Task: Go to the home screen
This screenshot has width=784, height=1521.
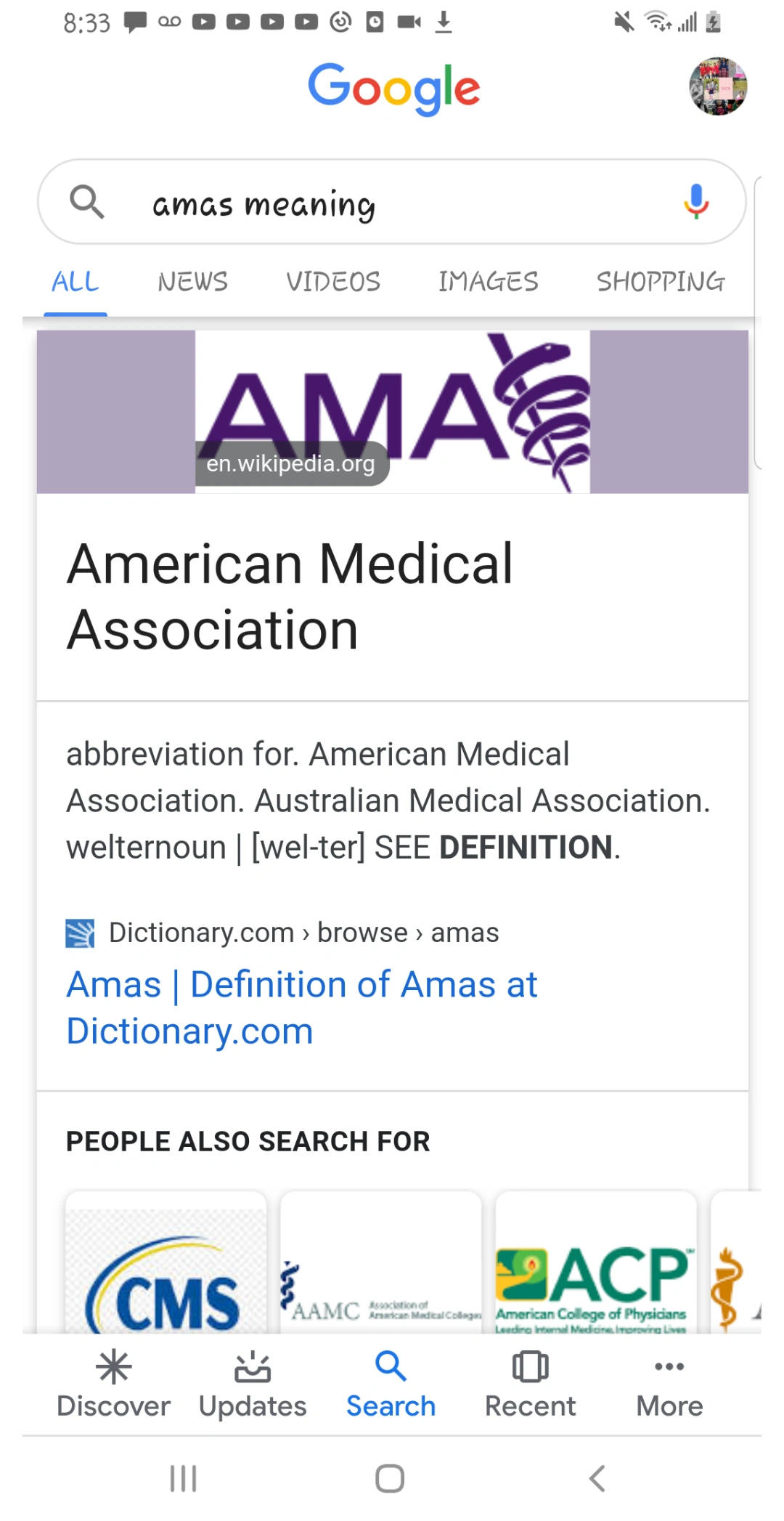Action: pos(390,1478)
